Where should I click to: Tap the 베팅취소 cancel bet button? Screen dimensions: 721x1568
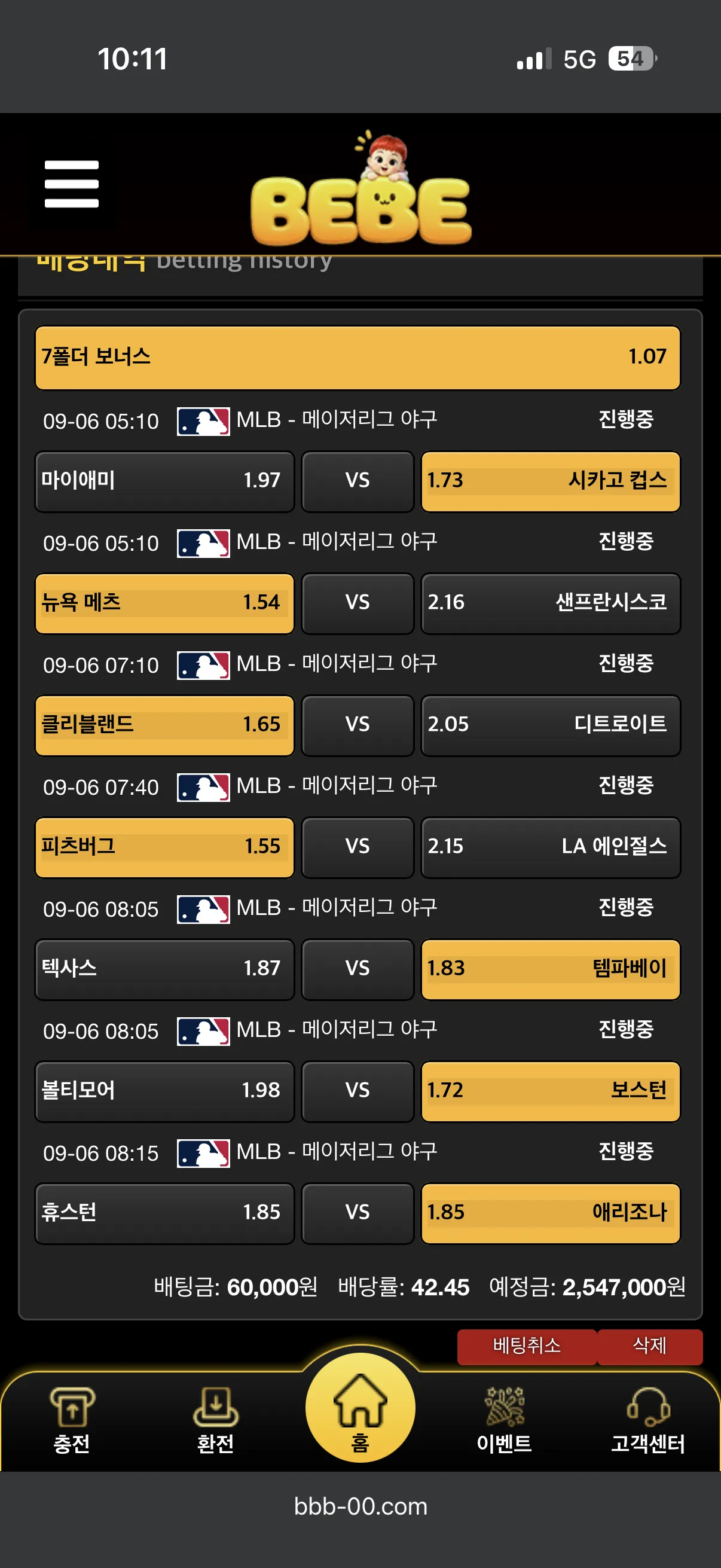[527, 1346]
